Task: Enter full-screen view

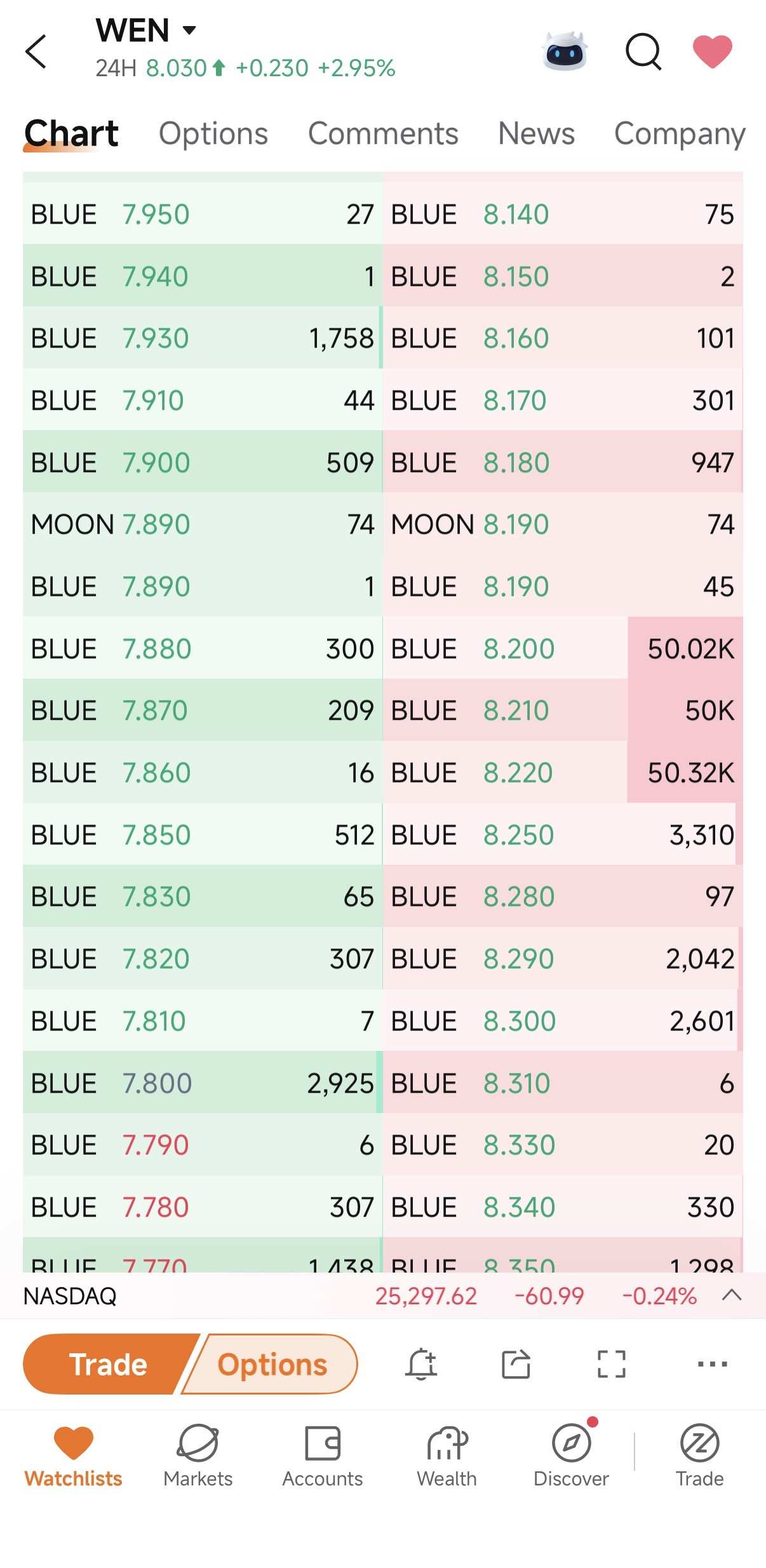Action: (x=611, y=1364)
